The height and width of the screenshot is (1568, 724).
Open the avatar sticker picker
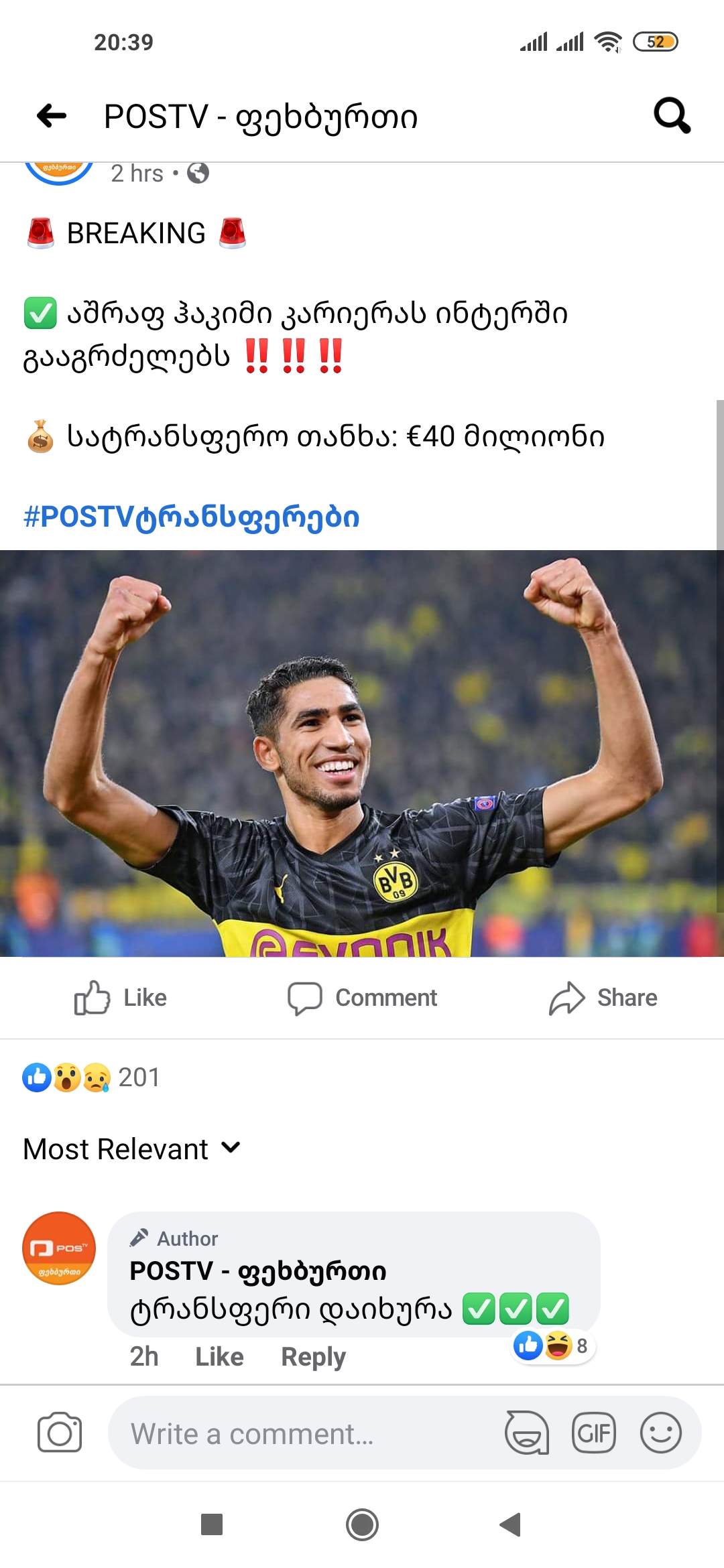pos(527,1433)
